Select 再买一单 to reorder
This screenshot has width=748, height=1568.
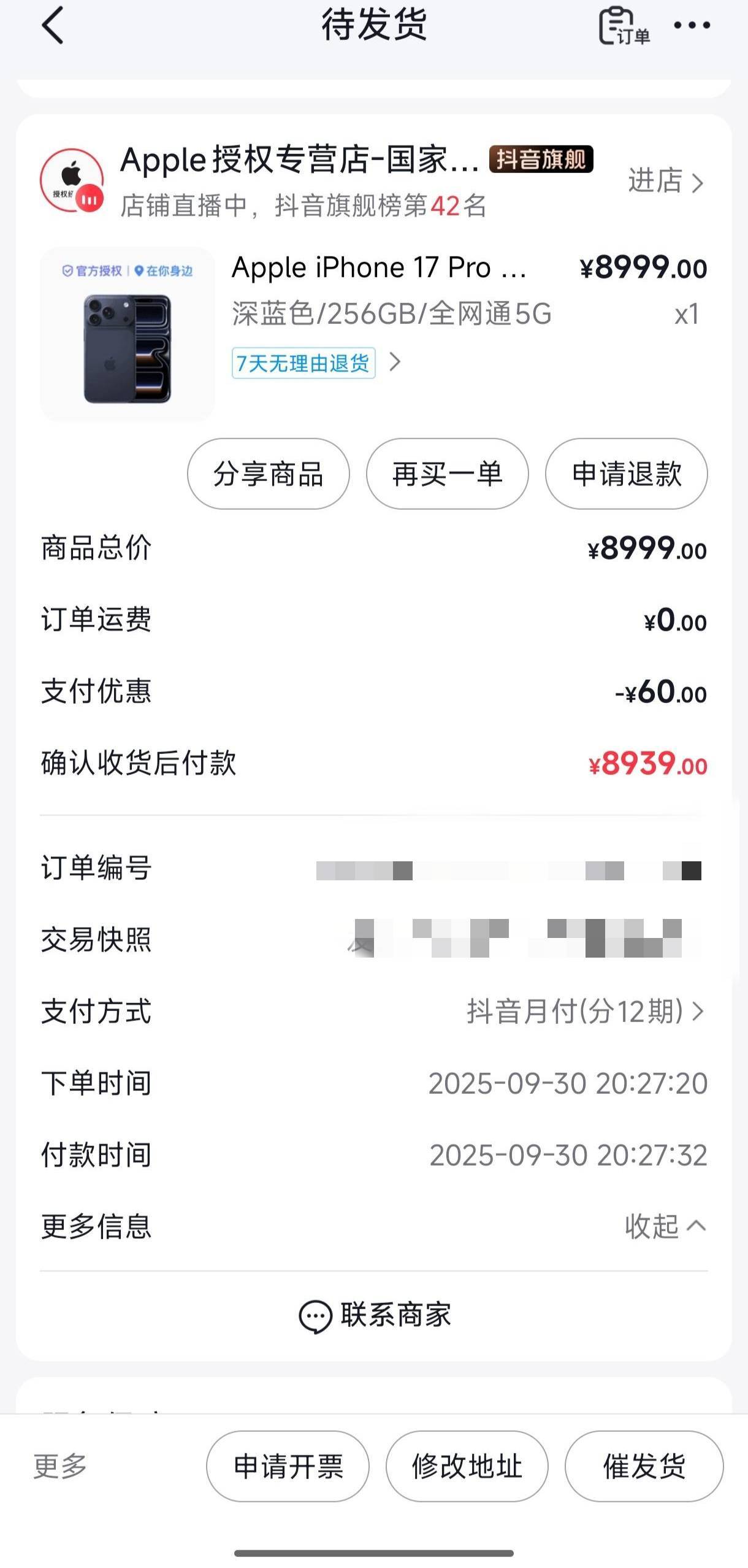tap(447, 474)
